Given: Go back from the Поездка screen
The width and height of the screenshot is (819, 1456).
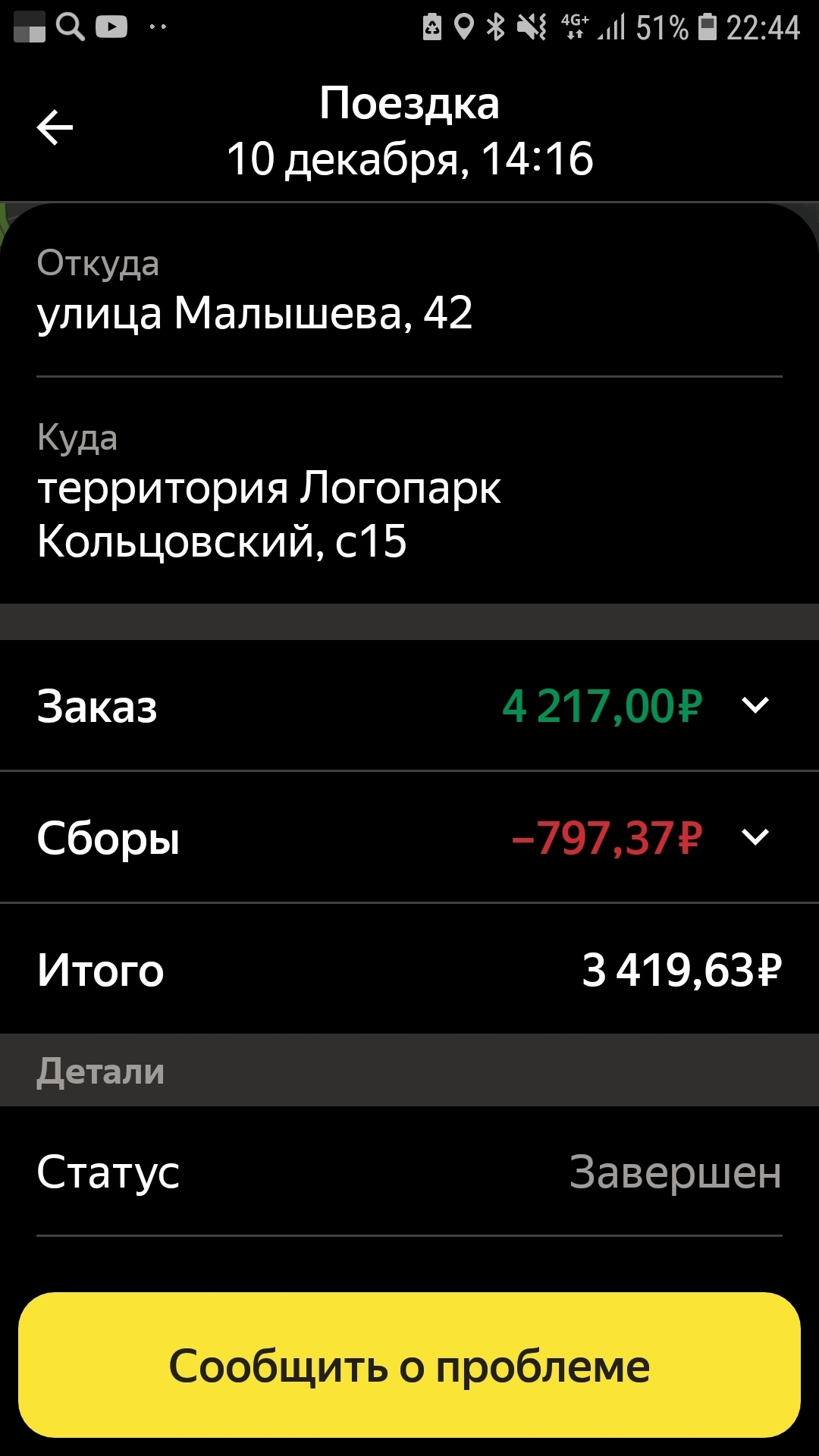Looking at the screenshot, I should [x=55, y=127].
